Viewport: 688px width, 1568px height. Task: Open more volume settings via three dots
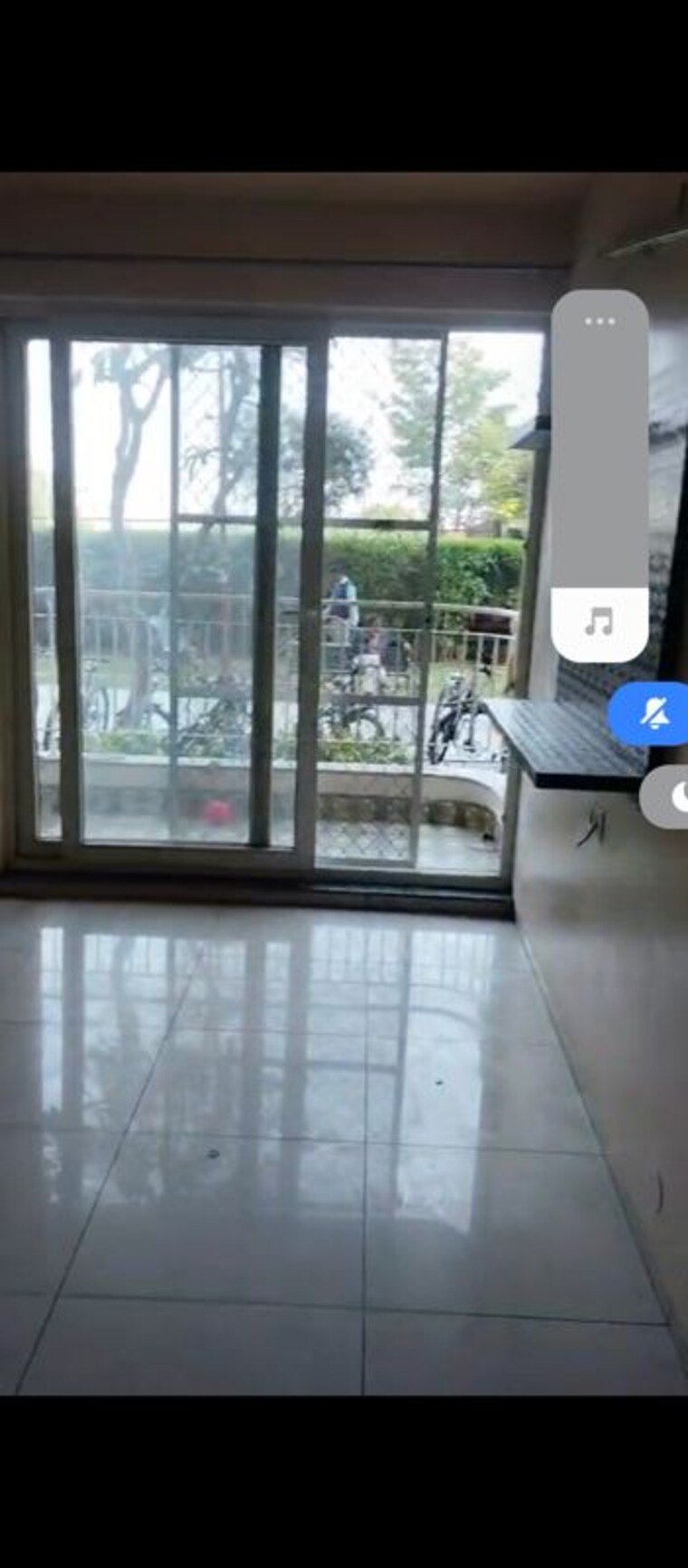click(x=599, y=321)
